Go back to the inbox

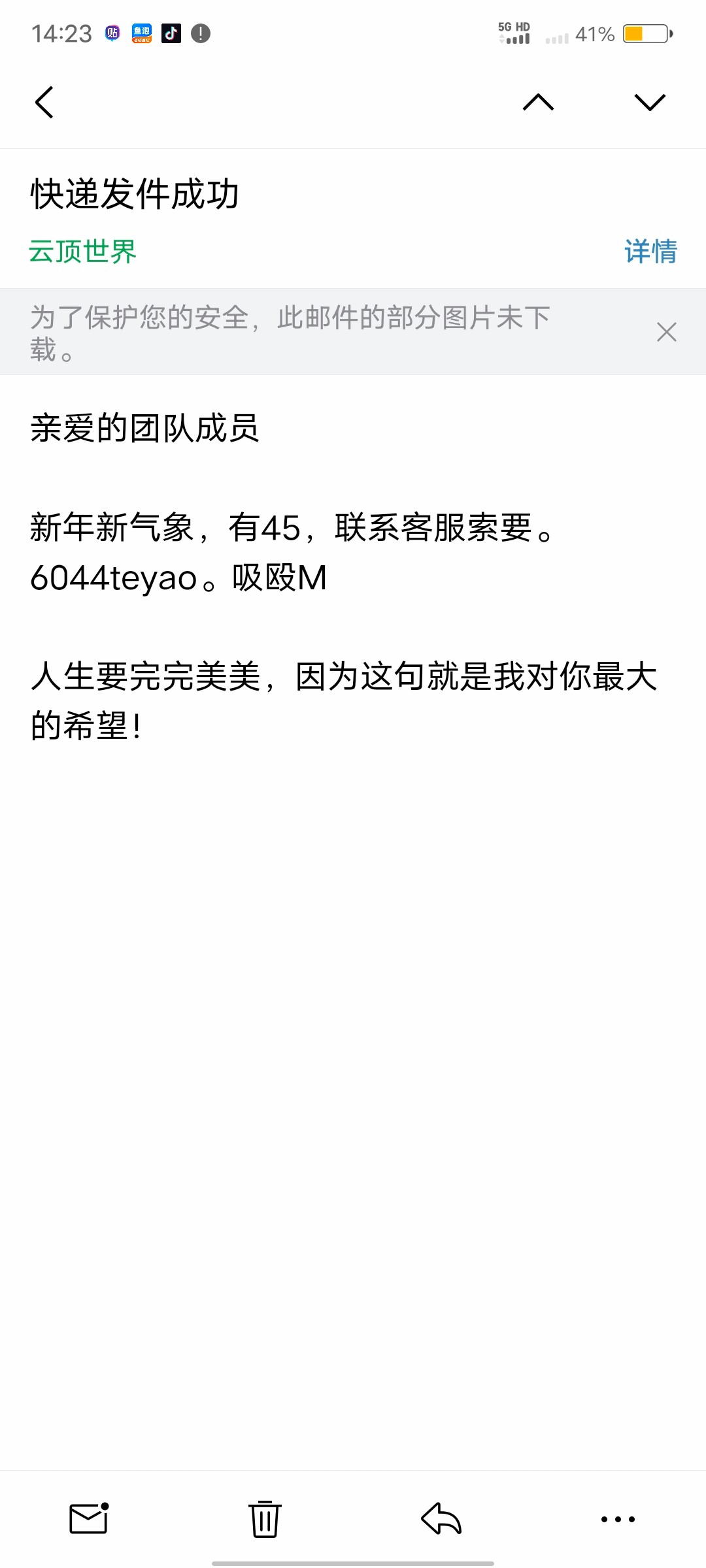(44, 103)
